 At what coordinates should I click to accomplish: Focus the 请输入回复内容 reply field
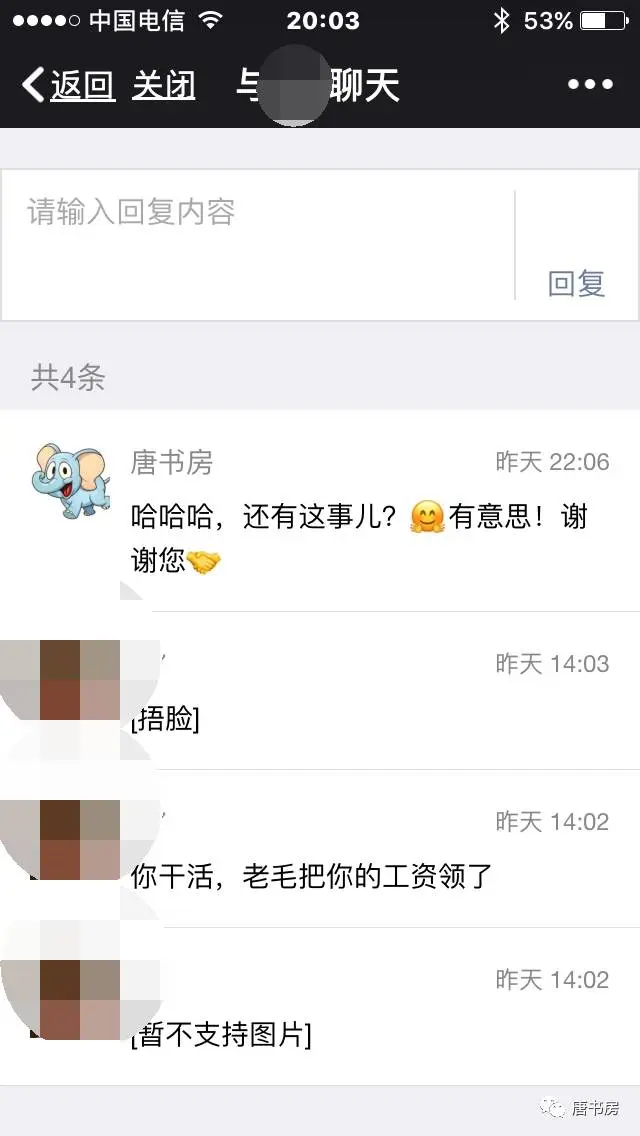coord(260,245)
